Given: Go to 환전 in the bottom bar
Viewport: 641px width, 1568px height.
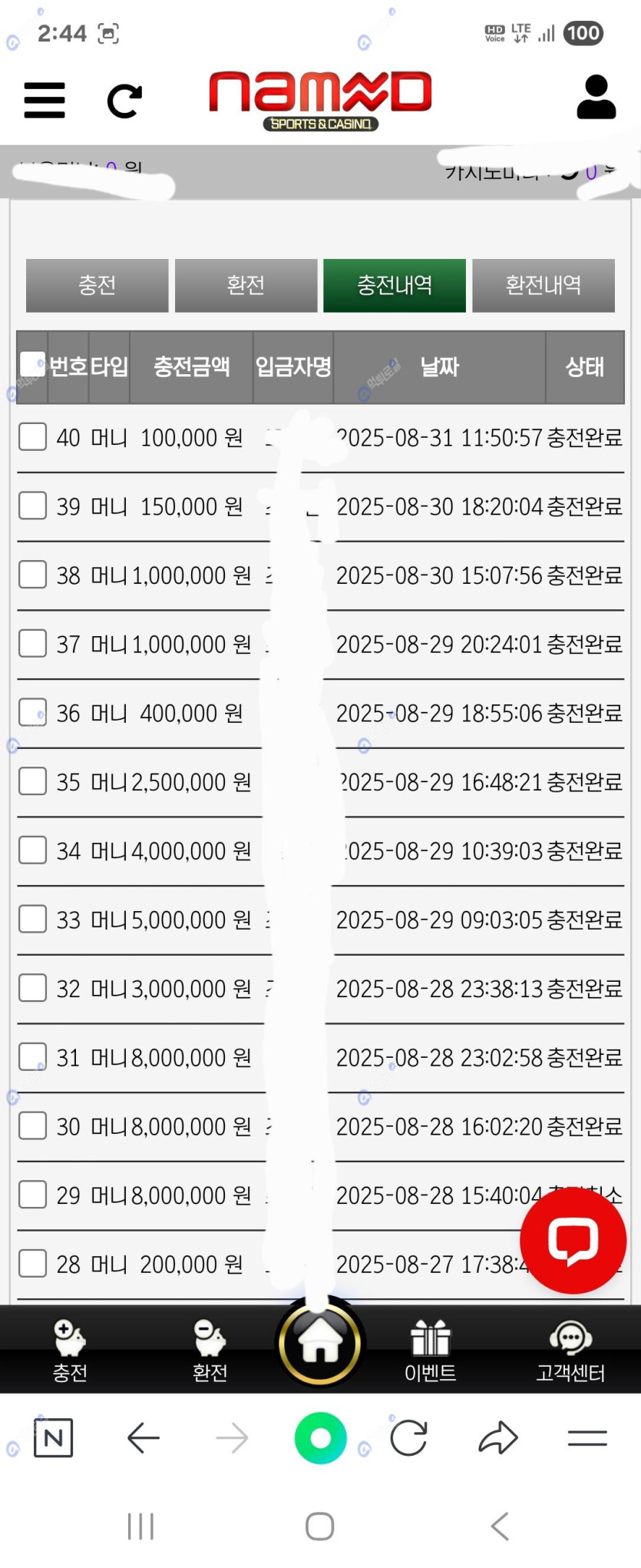Looking at the screenshot, I should [210, 1349].
